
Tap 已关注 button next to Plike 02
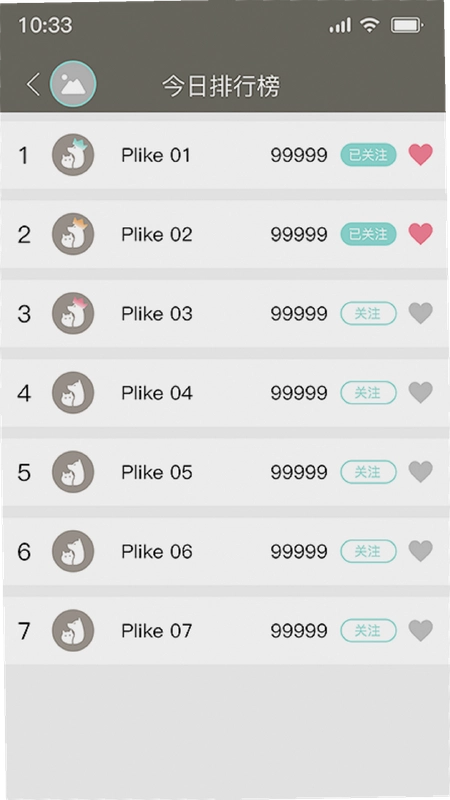pos(368,234)
